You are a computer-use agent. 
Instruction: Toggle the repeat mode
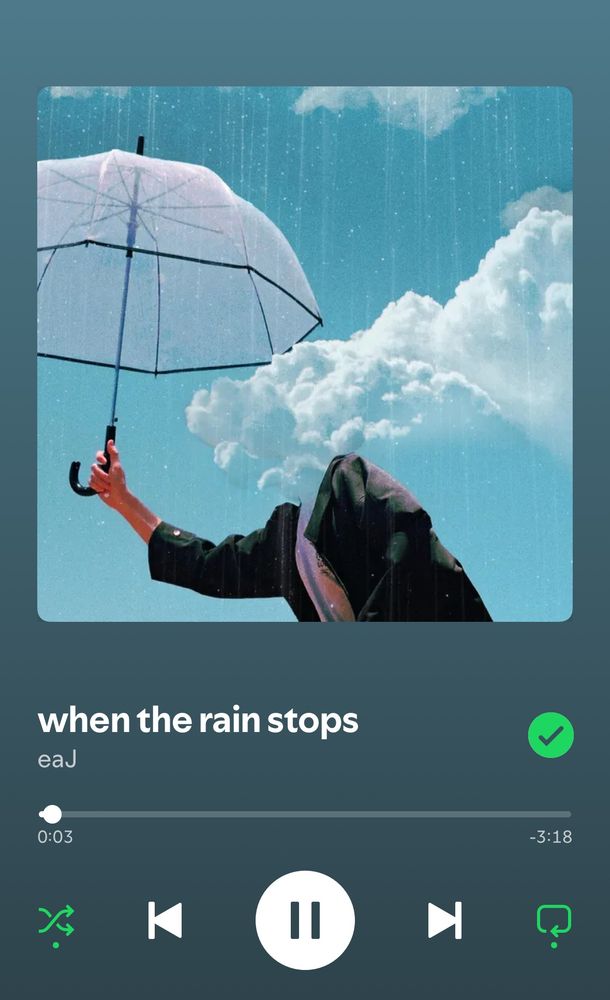coord(553,920)
